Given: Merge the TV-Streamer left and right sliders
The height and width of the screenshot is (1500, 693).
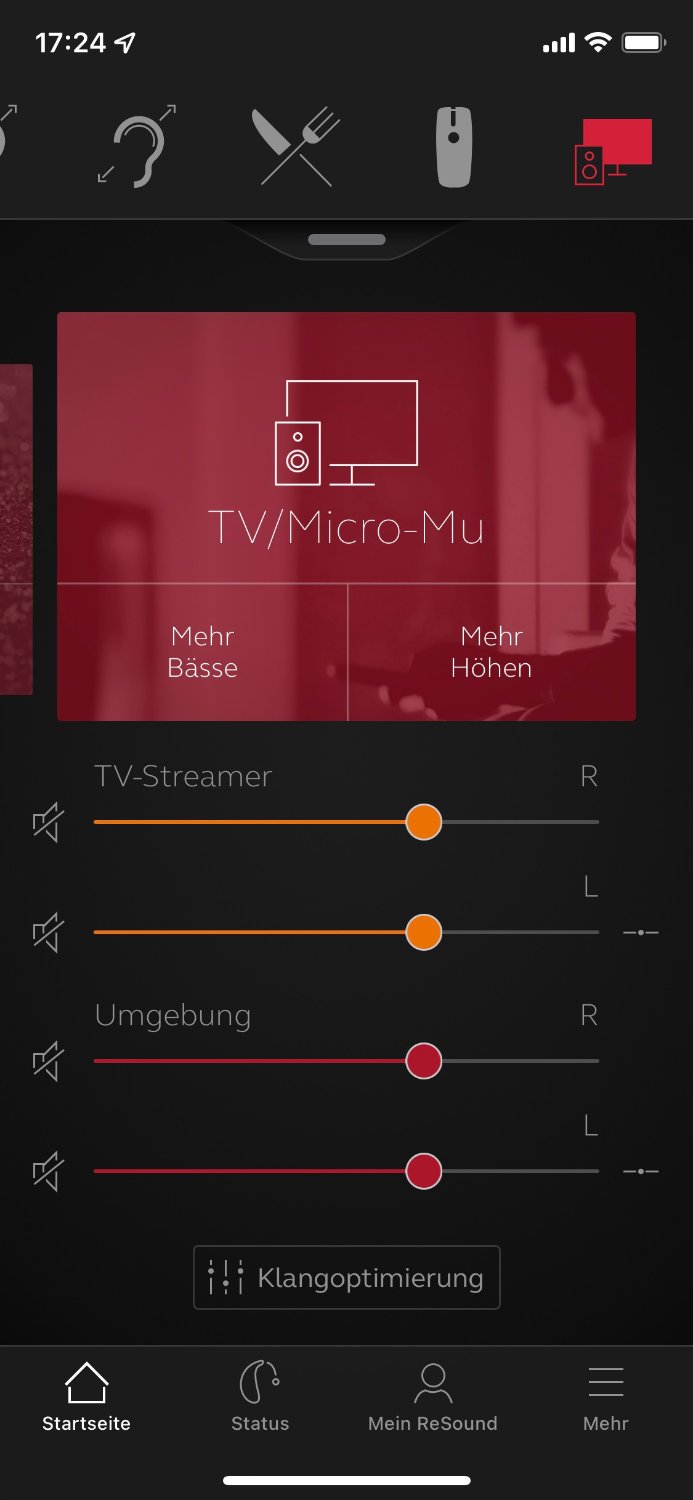Looking at the screenshot, I should (x=640, y=933).
